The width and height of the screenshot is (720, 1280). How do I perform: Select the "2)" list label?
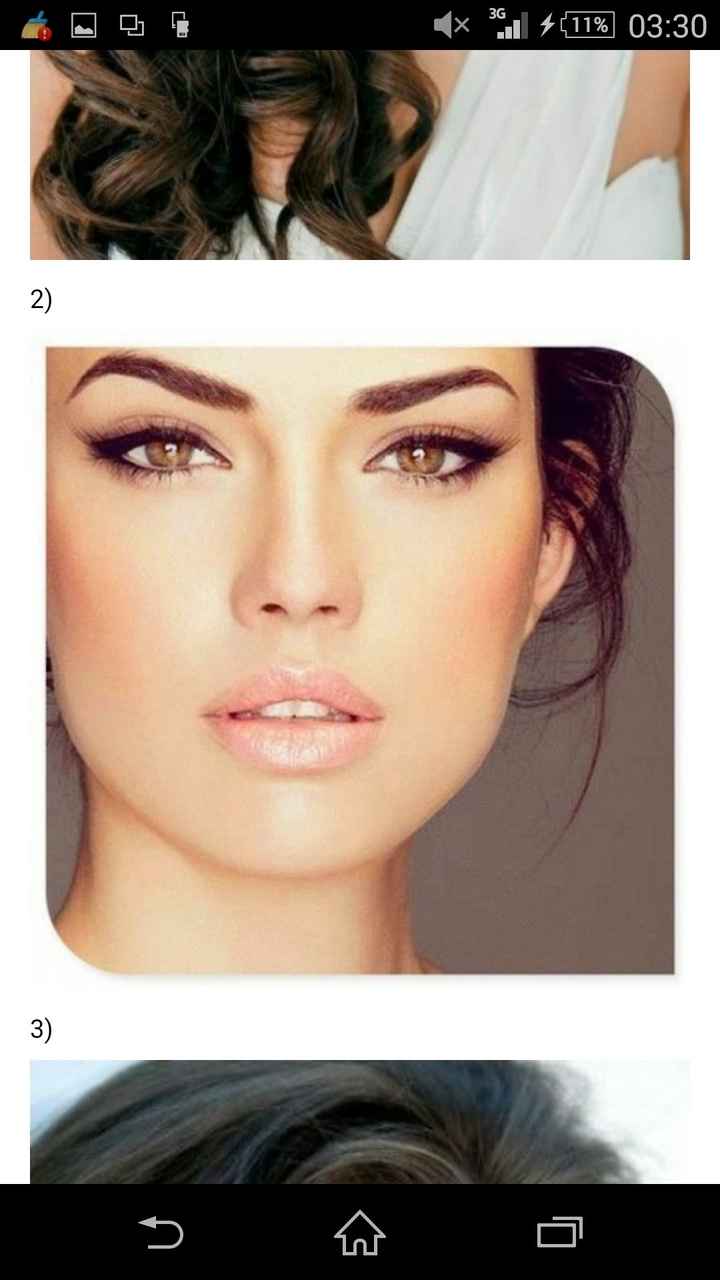[x=42, y=297]
